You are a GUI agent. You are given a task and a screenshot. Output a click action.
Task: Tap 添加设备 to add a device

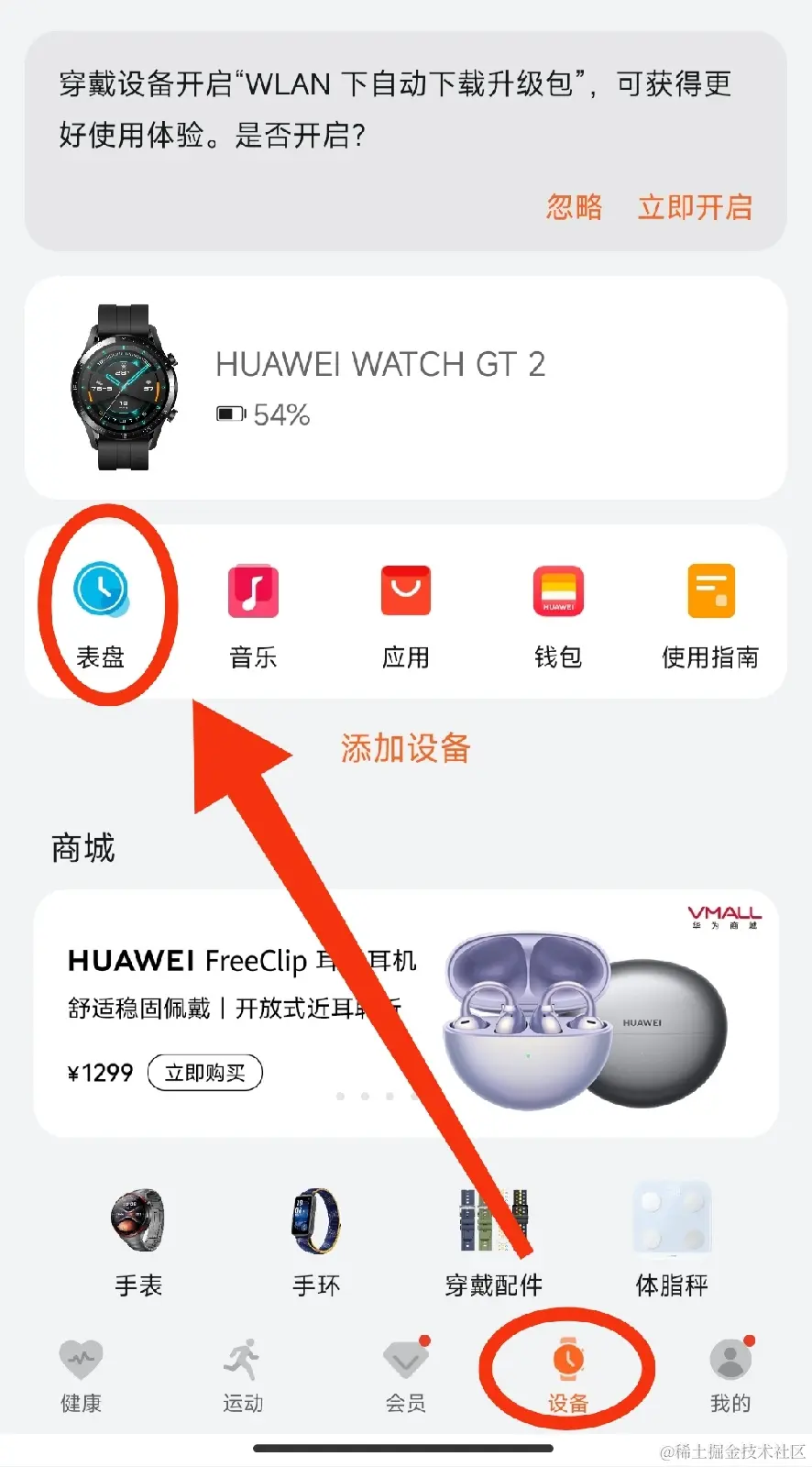click(405, 749)
